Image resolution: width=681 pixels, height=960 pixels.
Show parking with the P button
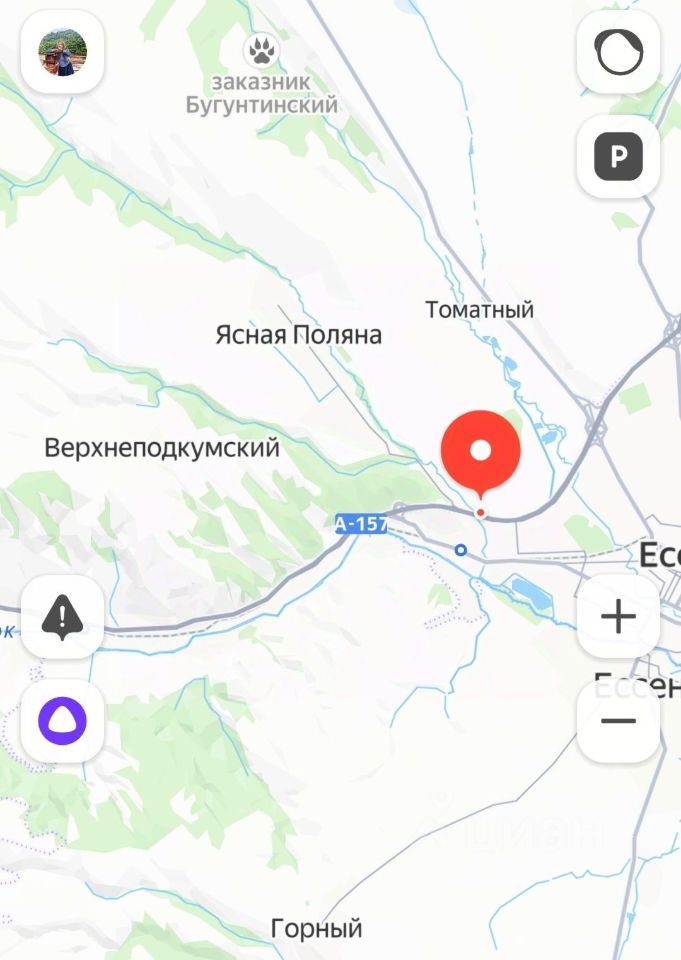(x=618, y=157)
